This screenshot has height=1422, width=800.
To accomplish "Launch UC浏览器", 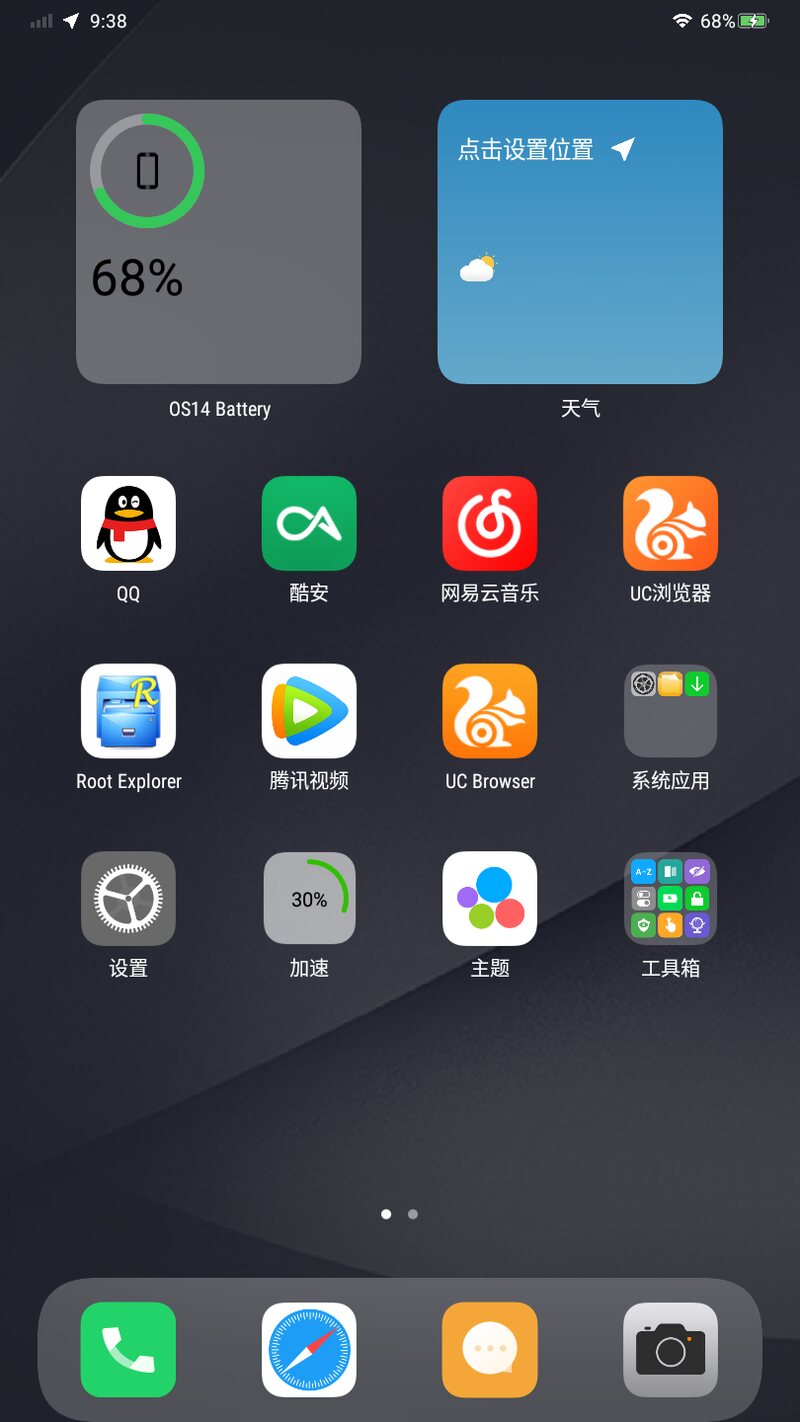I will 670,523.
